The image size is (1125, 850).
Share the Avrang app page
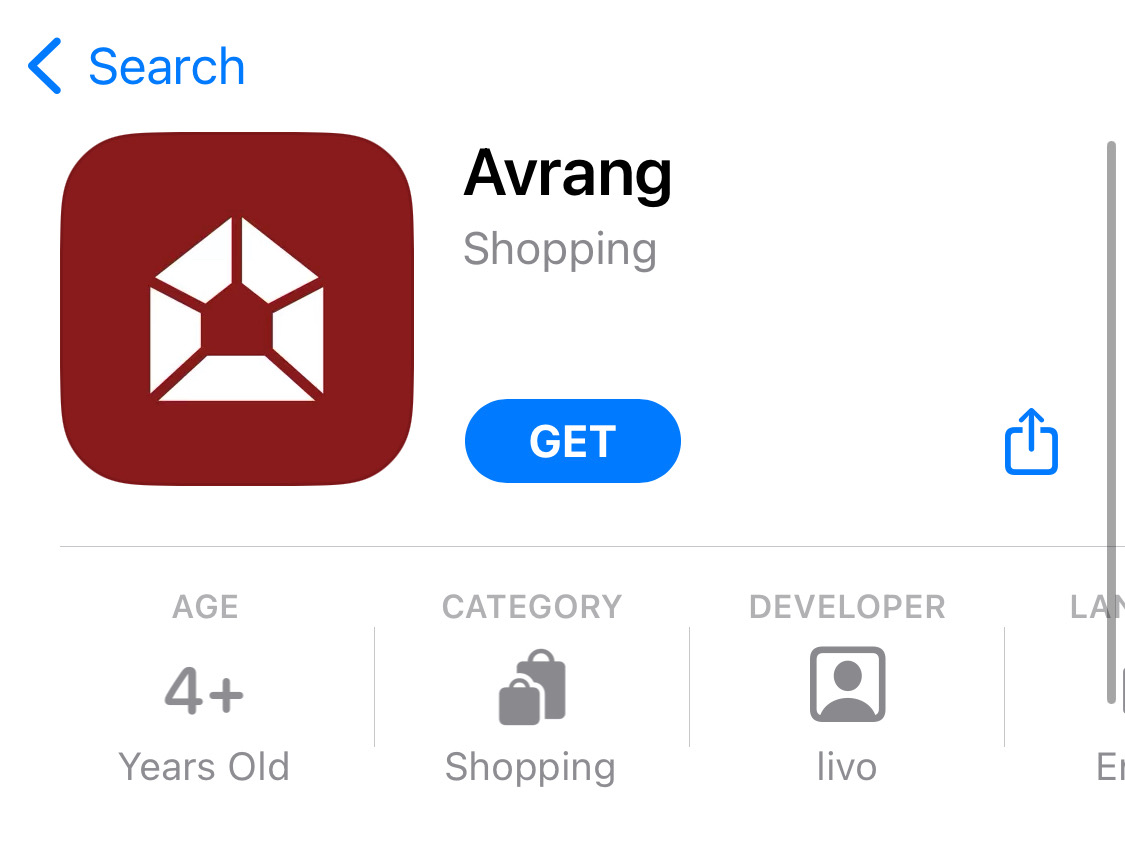tap(1030, 441)
